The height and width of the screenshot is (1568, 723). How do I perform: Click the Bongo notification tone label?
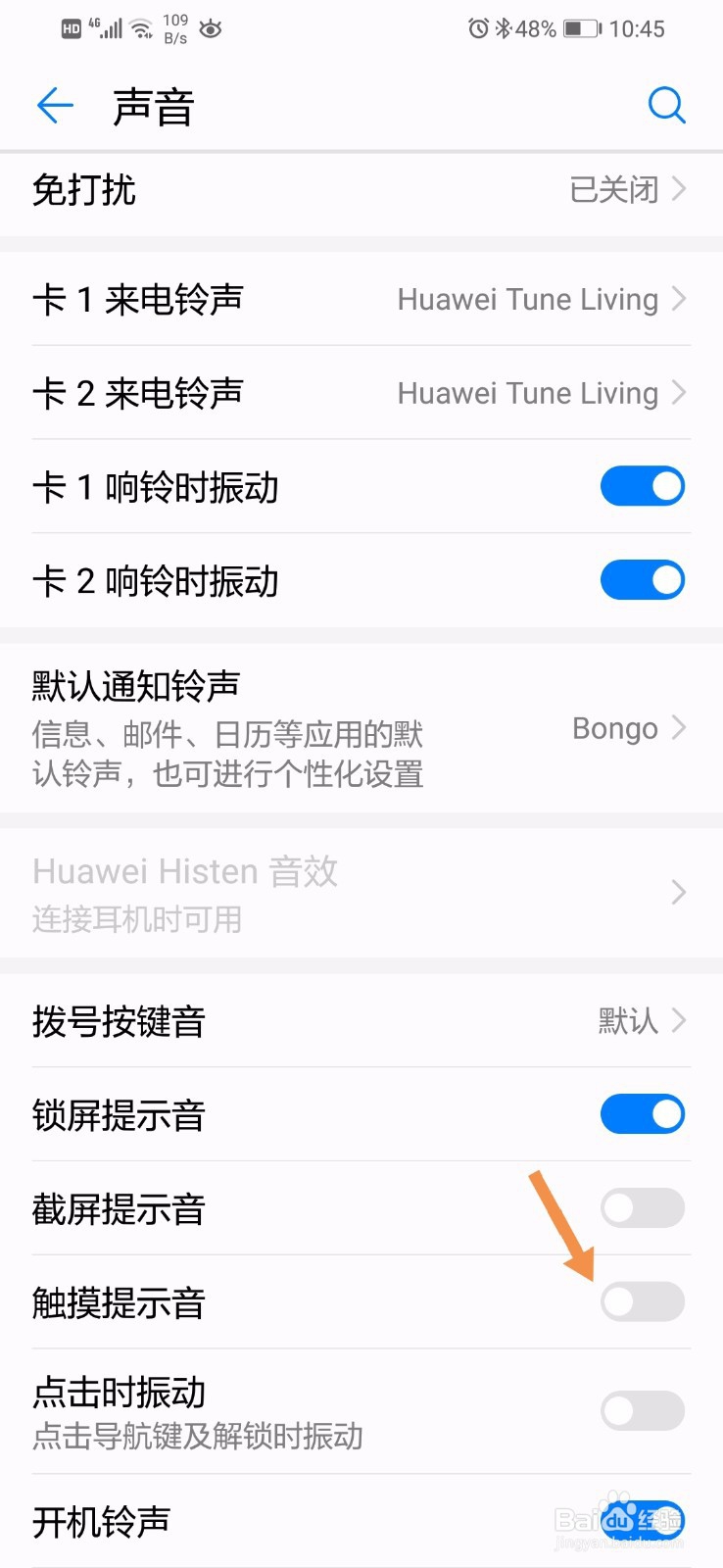click(613, 728)
